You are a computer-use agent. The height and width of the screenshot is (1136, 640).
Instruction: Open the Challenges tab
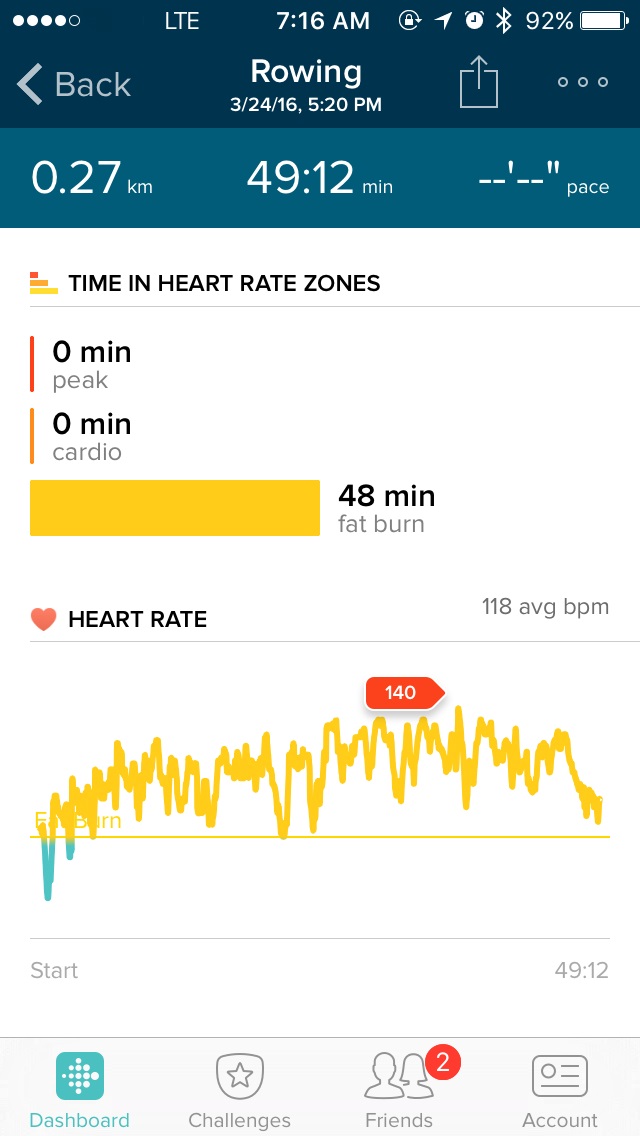[240, 1089]
